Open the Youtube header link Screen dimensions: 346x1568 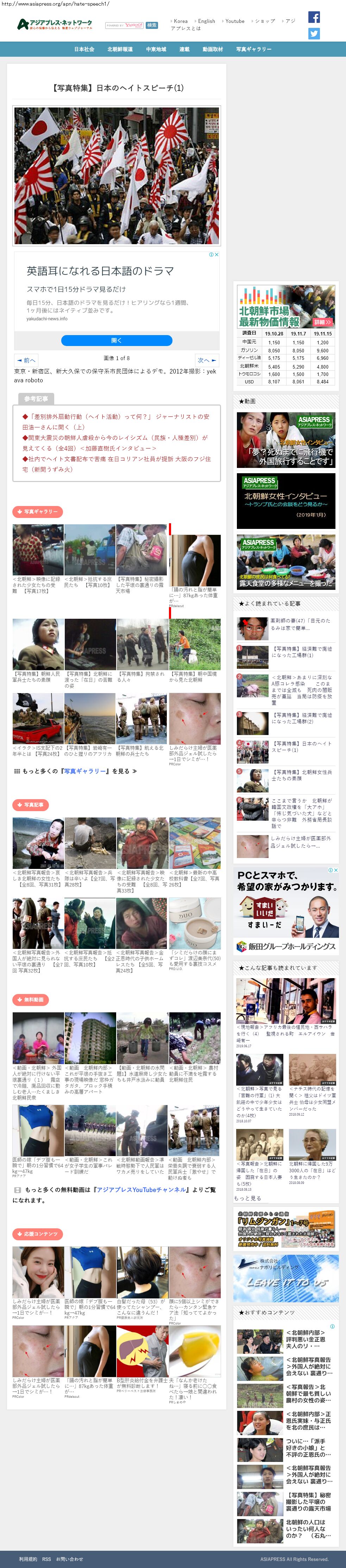tap(234, 21)
